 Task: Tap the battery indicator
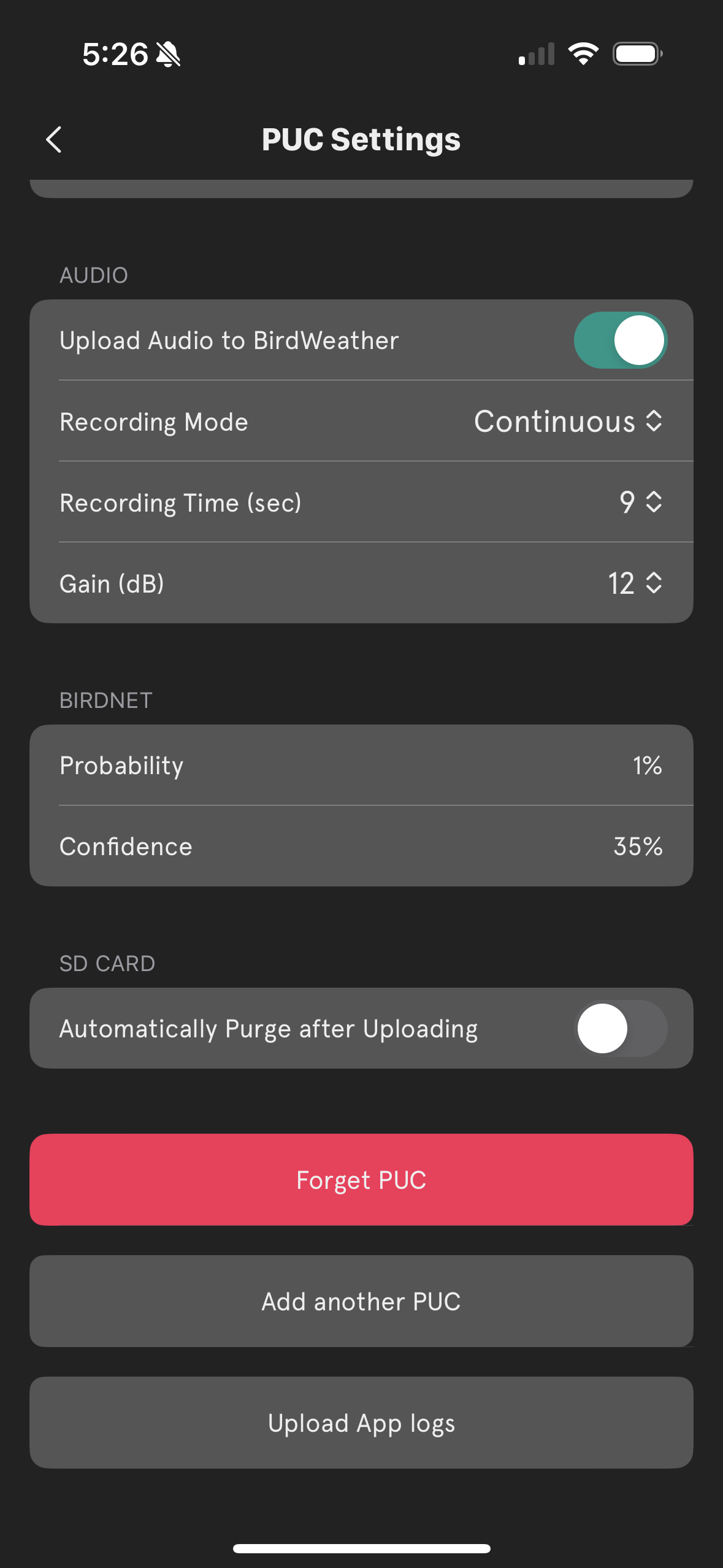click(x=638, y=53)
